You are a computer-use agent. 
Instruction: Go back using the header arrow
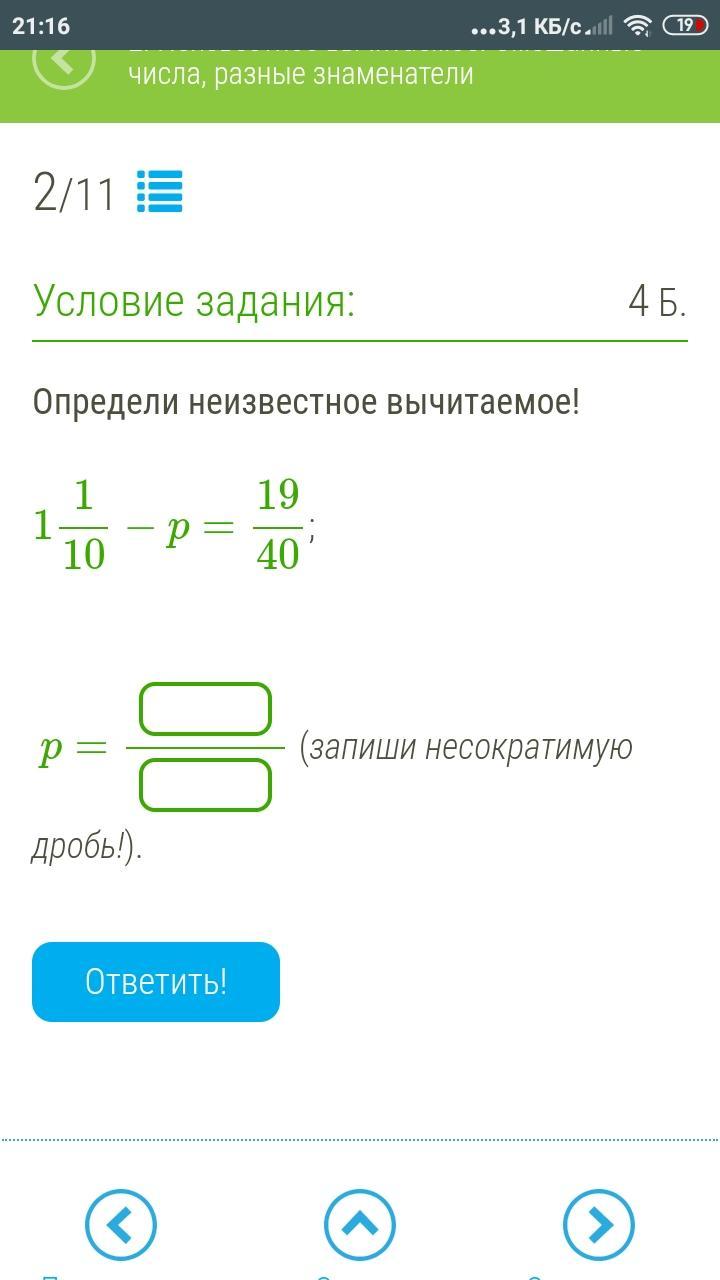(63, 62)
